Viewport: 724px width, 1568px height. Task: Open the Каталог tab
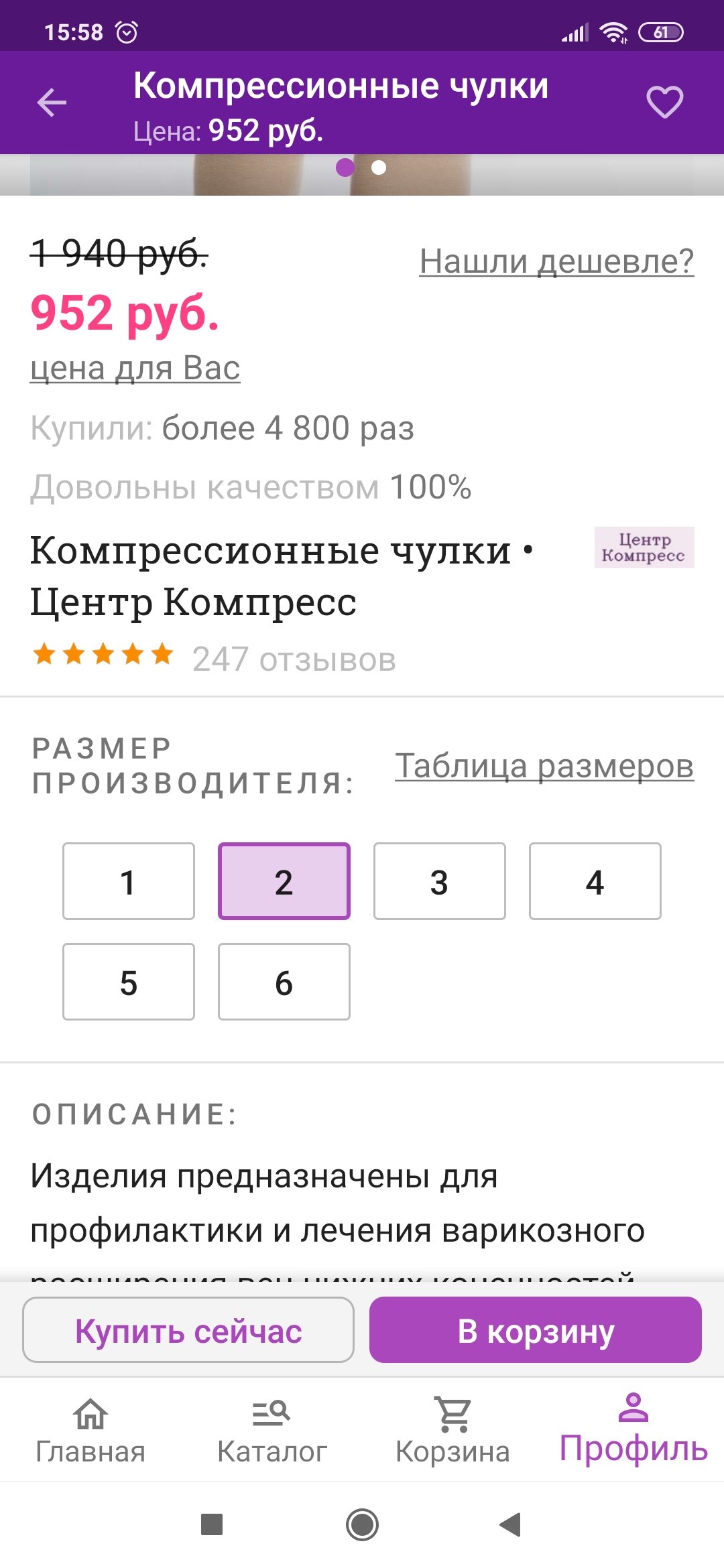[x=271, y=1431]
